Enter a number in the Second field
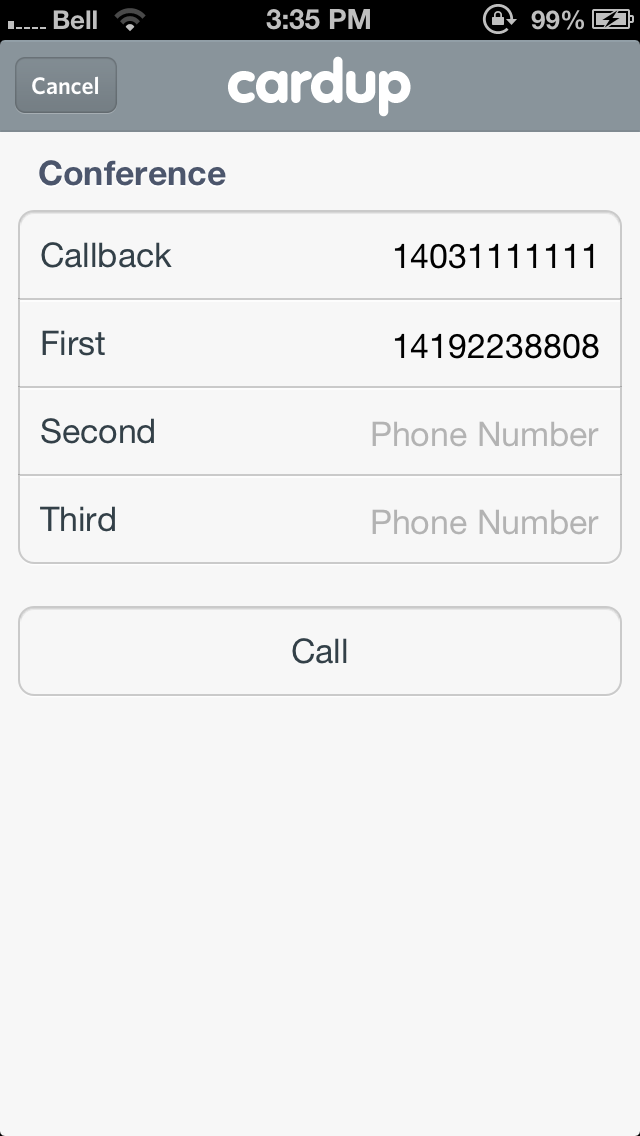The width and height of the screenshot is (640, 1136). click(320, 432)
